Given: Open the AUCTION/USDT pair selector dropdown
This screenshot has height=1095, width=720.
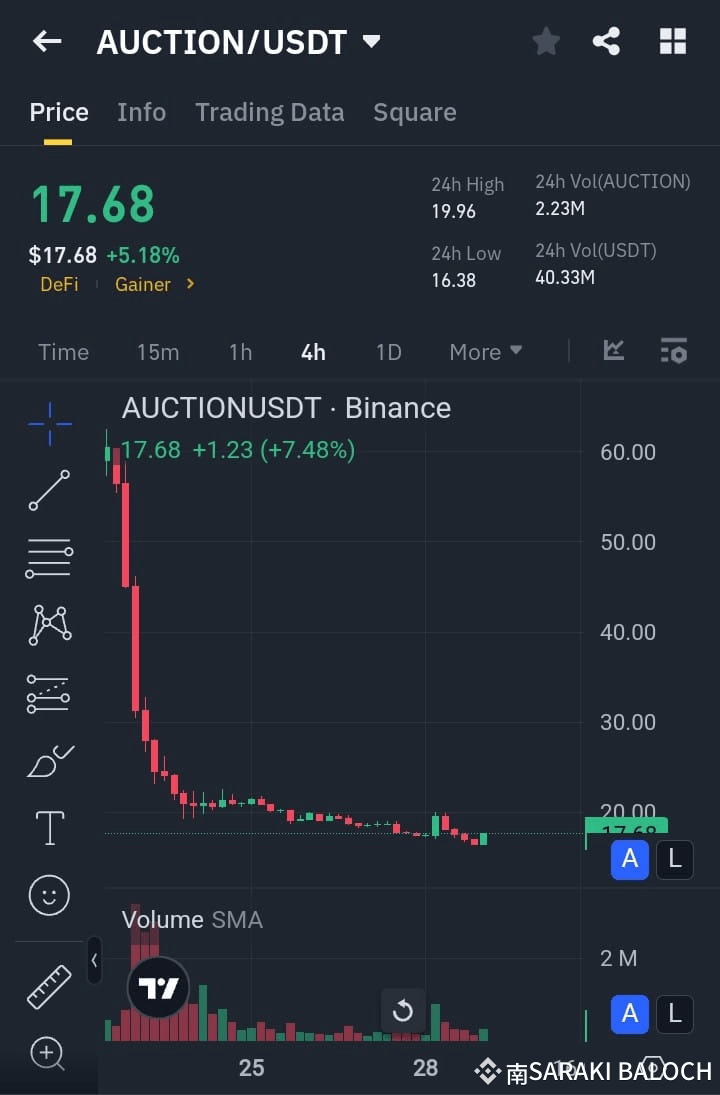Looking at the screenshot, I should click(370, 41).
